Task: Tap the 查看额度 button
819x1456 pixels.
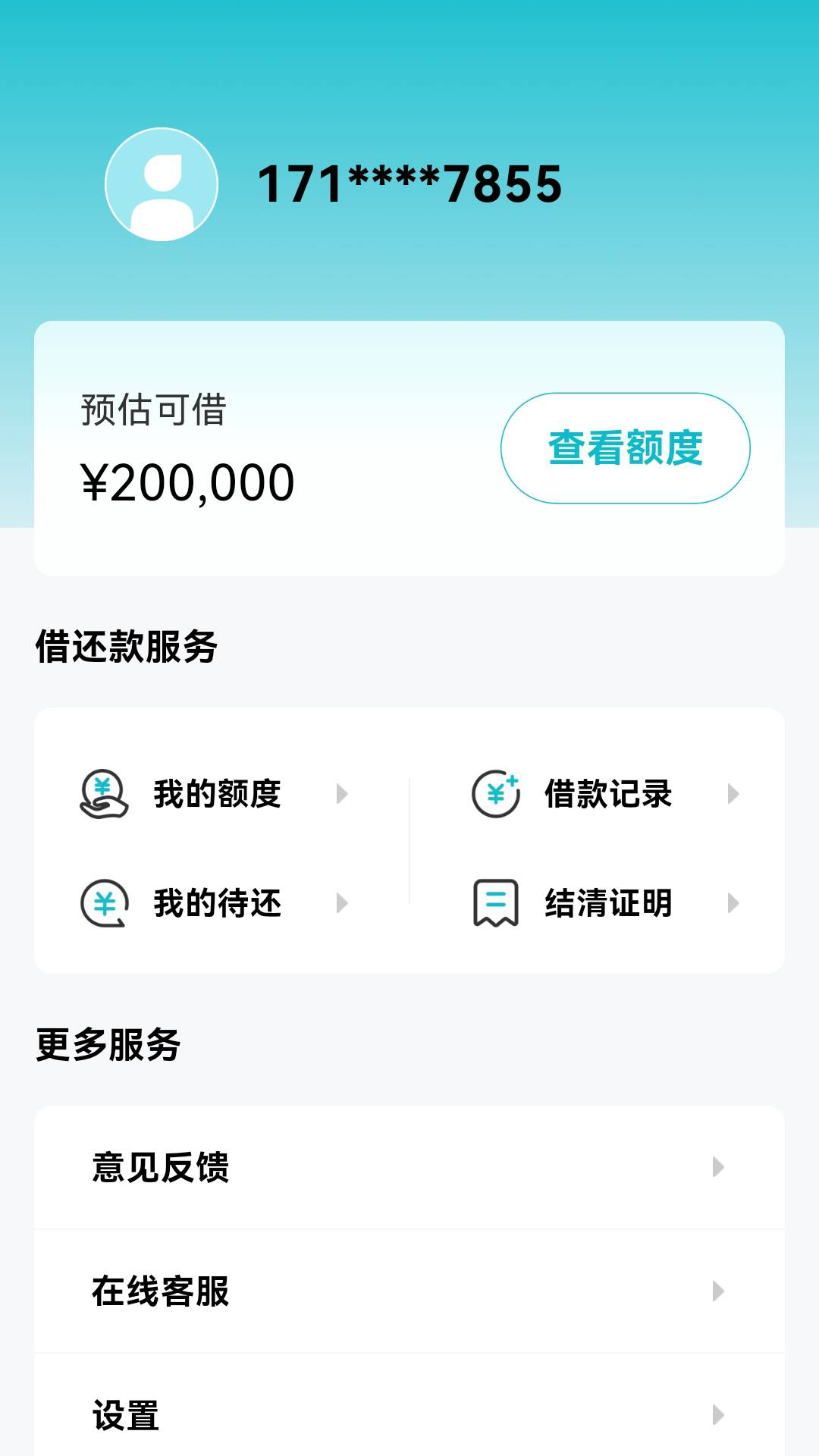Action: (x=625, y=448)
